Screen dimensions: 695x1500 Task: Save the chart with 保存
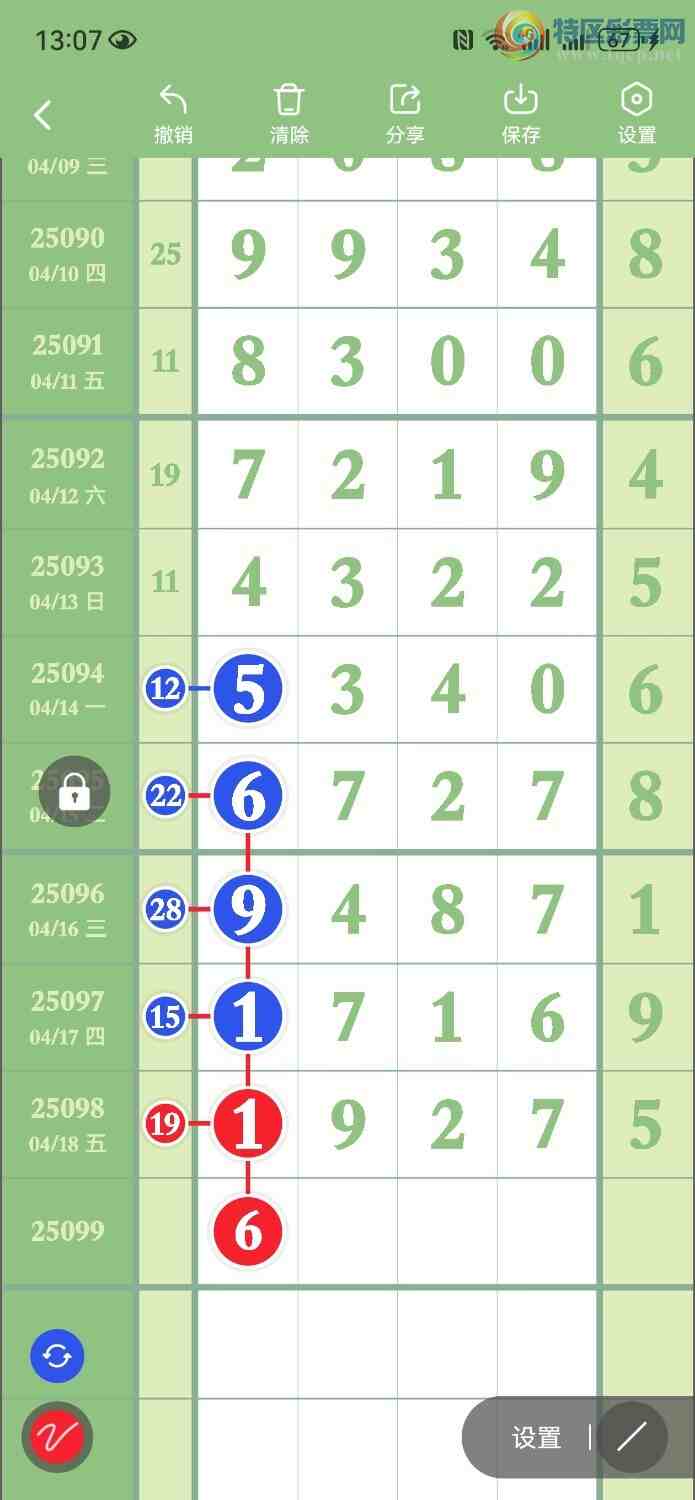(521, 114)
